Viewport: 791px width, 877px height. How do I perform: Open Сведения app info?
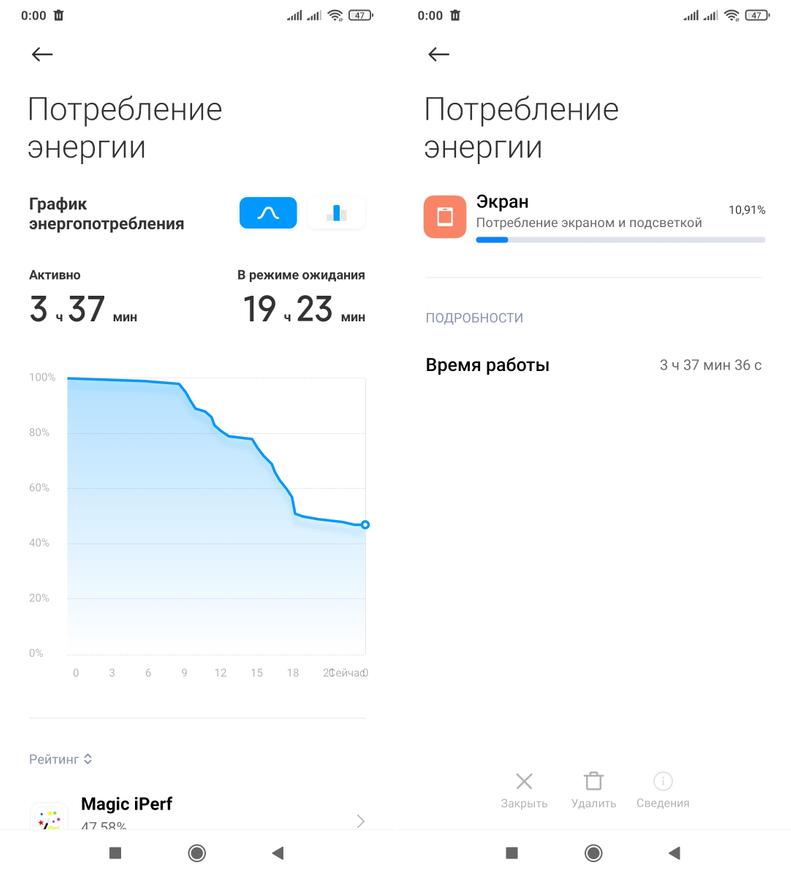[662, 789]
